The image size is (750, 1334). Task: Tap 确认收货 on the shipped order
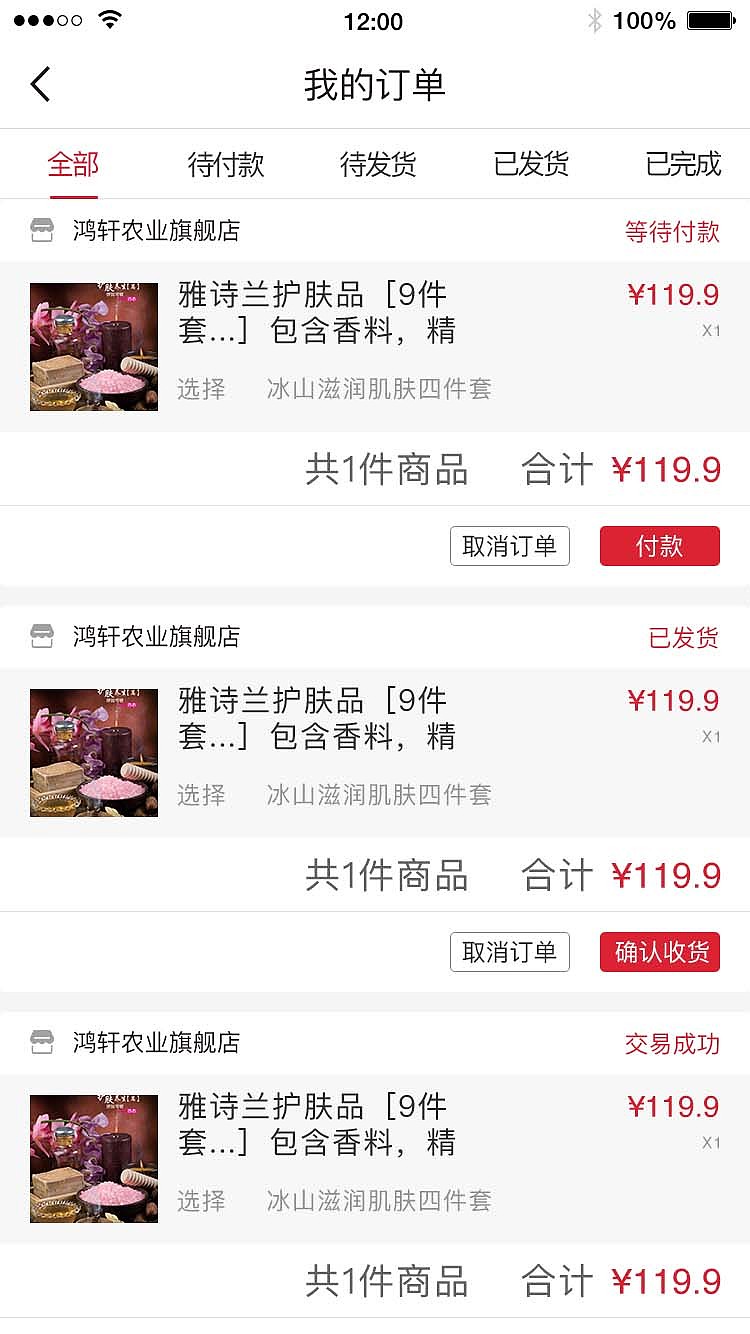tap(659, 952)
